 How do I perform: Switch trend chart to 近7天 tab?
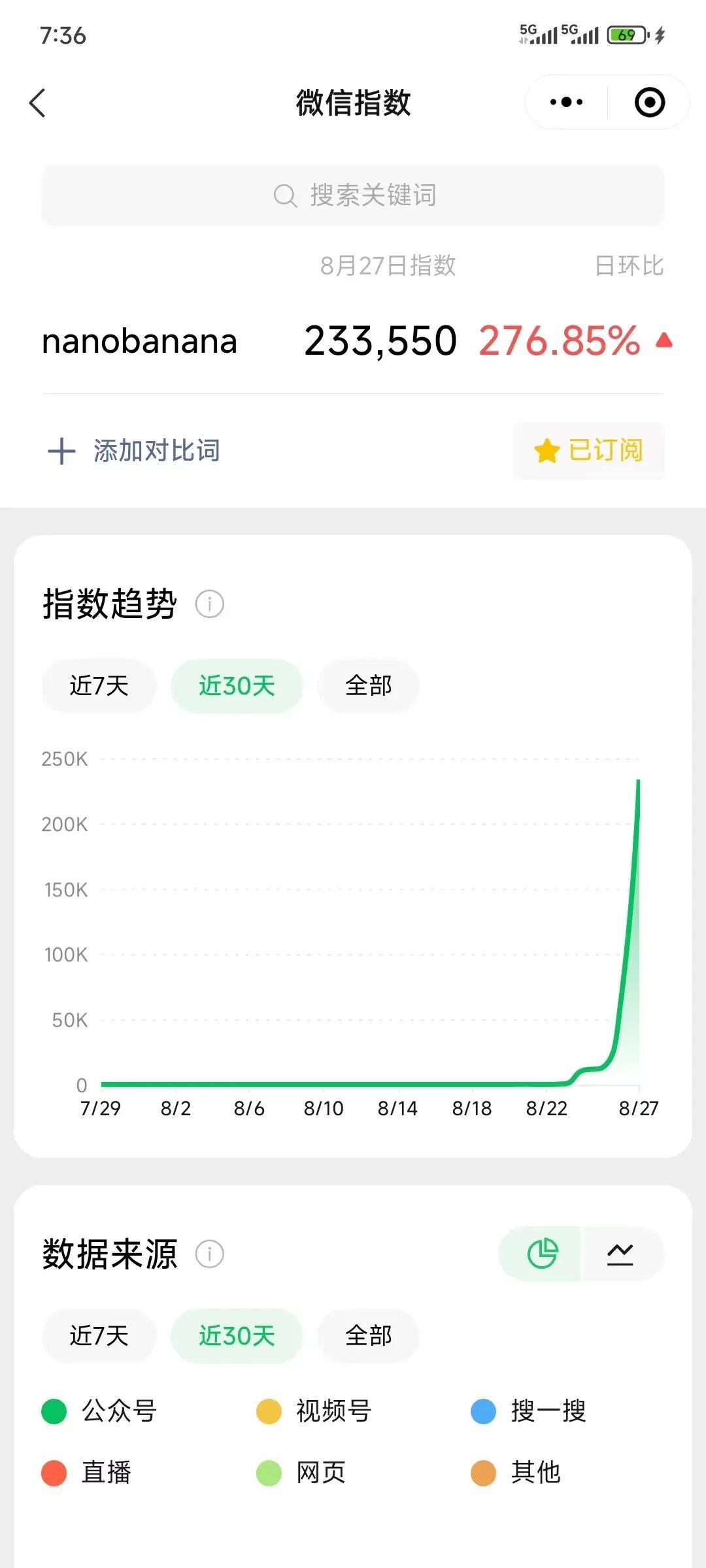(99, 685)
